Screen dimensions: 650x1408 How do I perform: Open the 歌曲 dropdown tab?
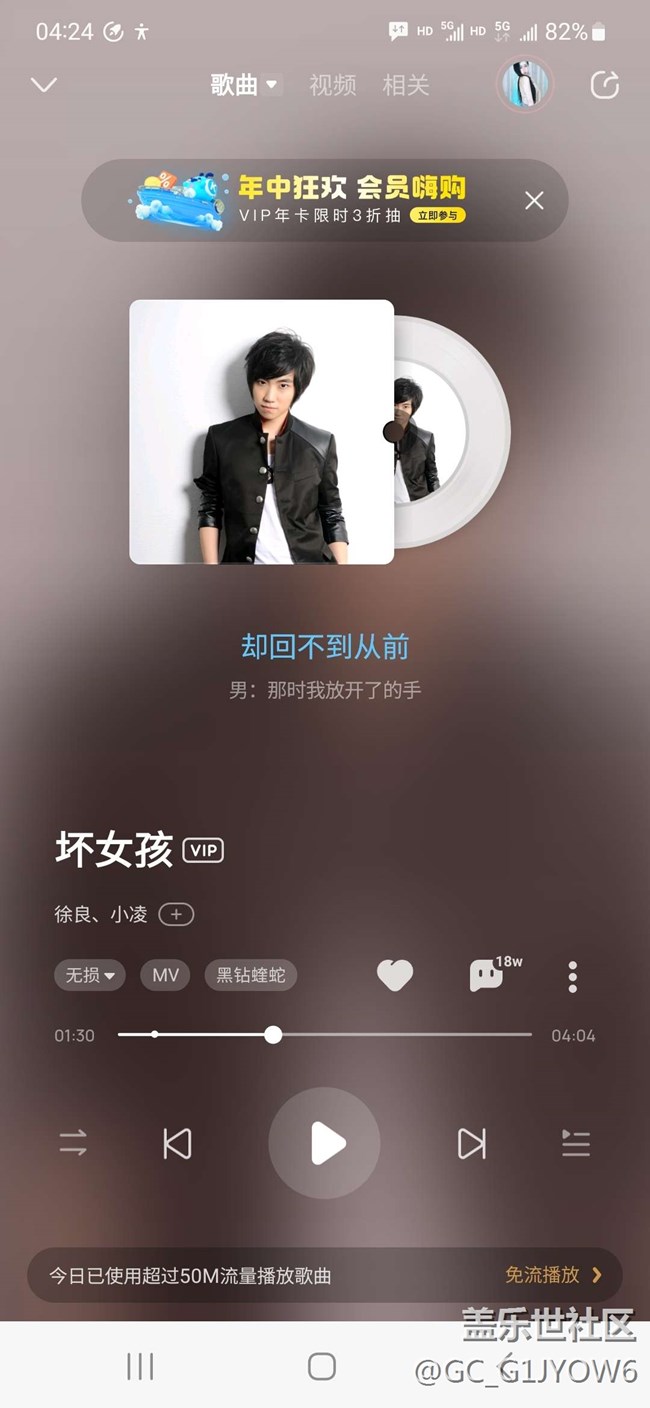point(245,85)
